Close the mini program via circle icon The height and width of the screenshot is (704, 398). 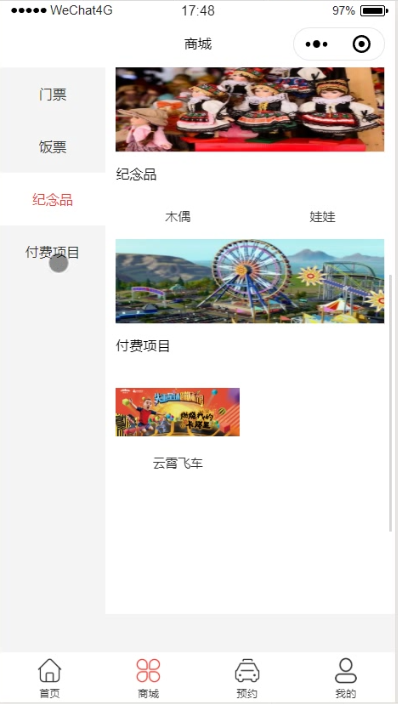(362, 44)
